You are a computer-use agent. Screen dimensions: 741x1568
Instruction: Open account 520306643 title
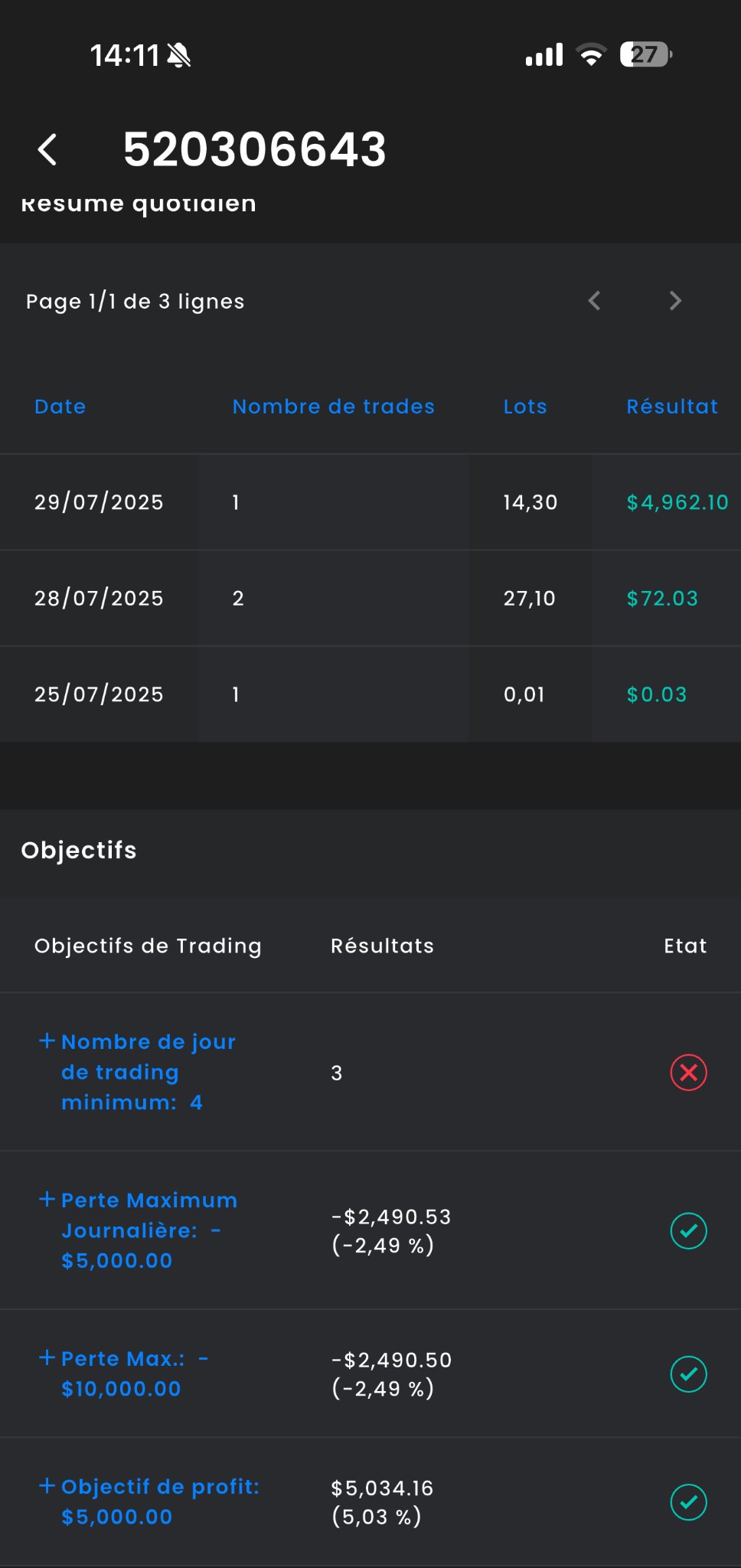pyautogui.click(x=255, y=148)
